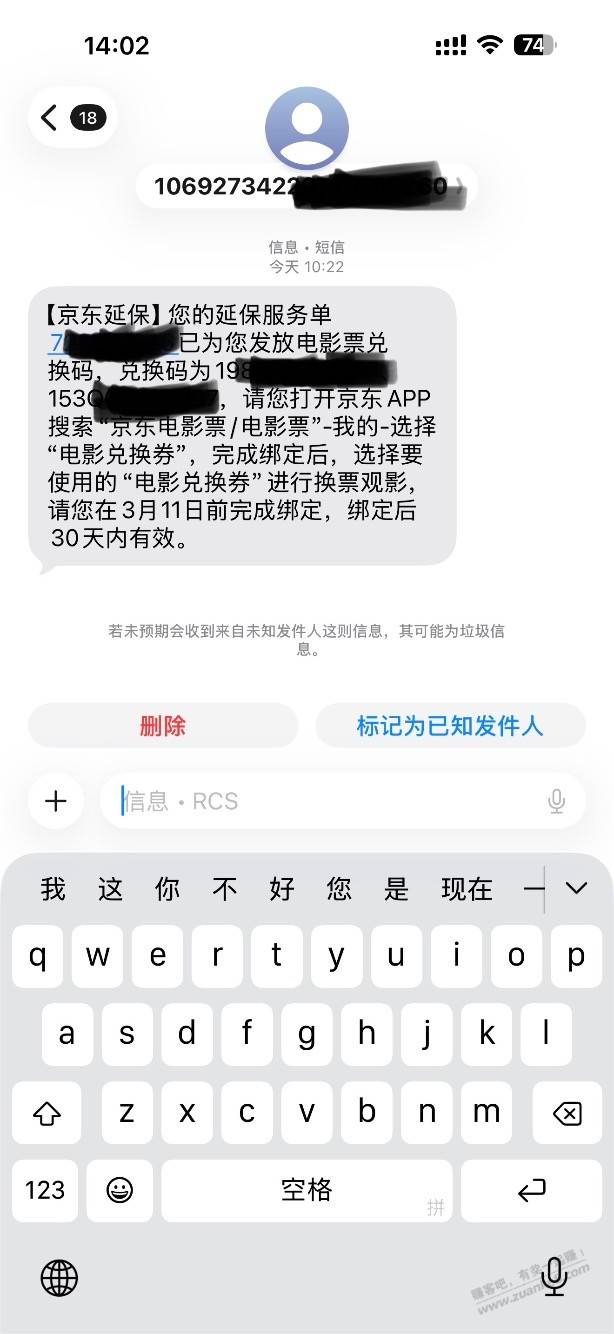The width and height of the screenshot is (614, 1334).
Task: Mark the sender as known with 标记为已知发件人
Action: click(x=450, y=725)
